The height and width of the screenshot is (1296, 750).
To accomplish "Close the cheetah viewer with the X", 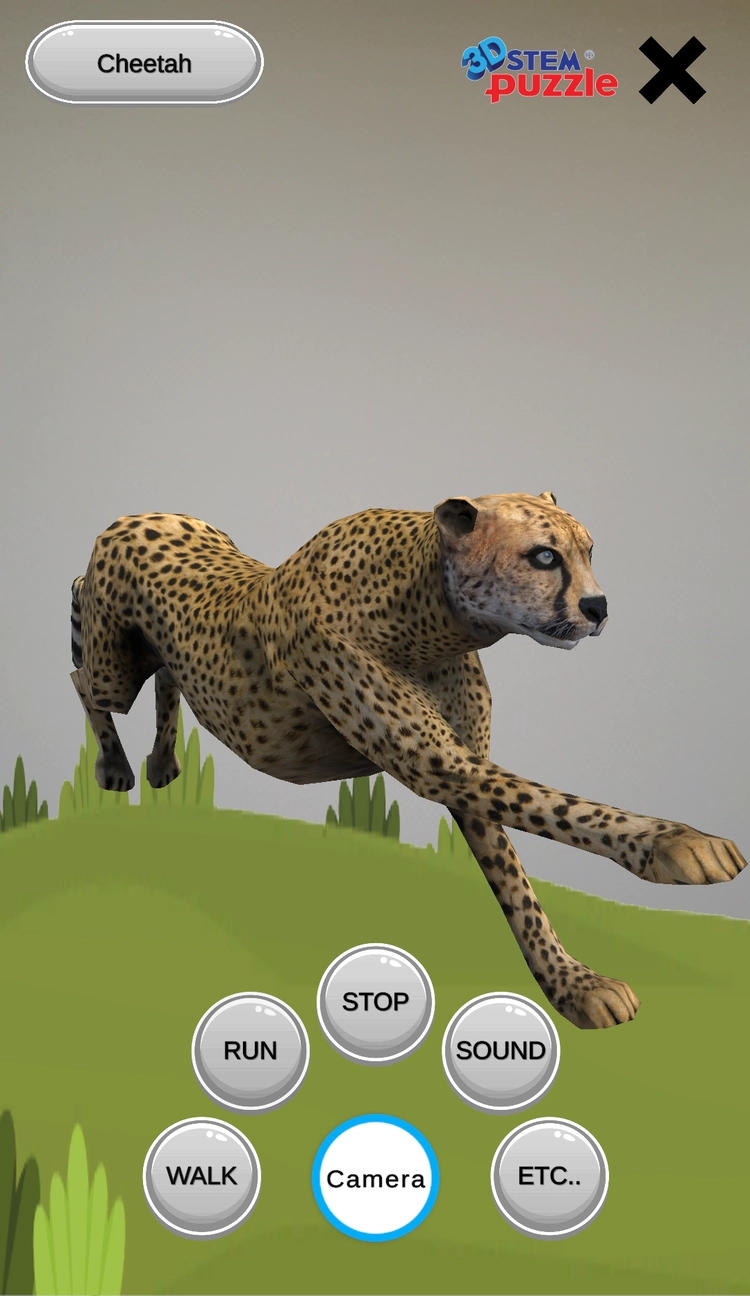I will point(672,70).
